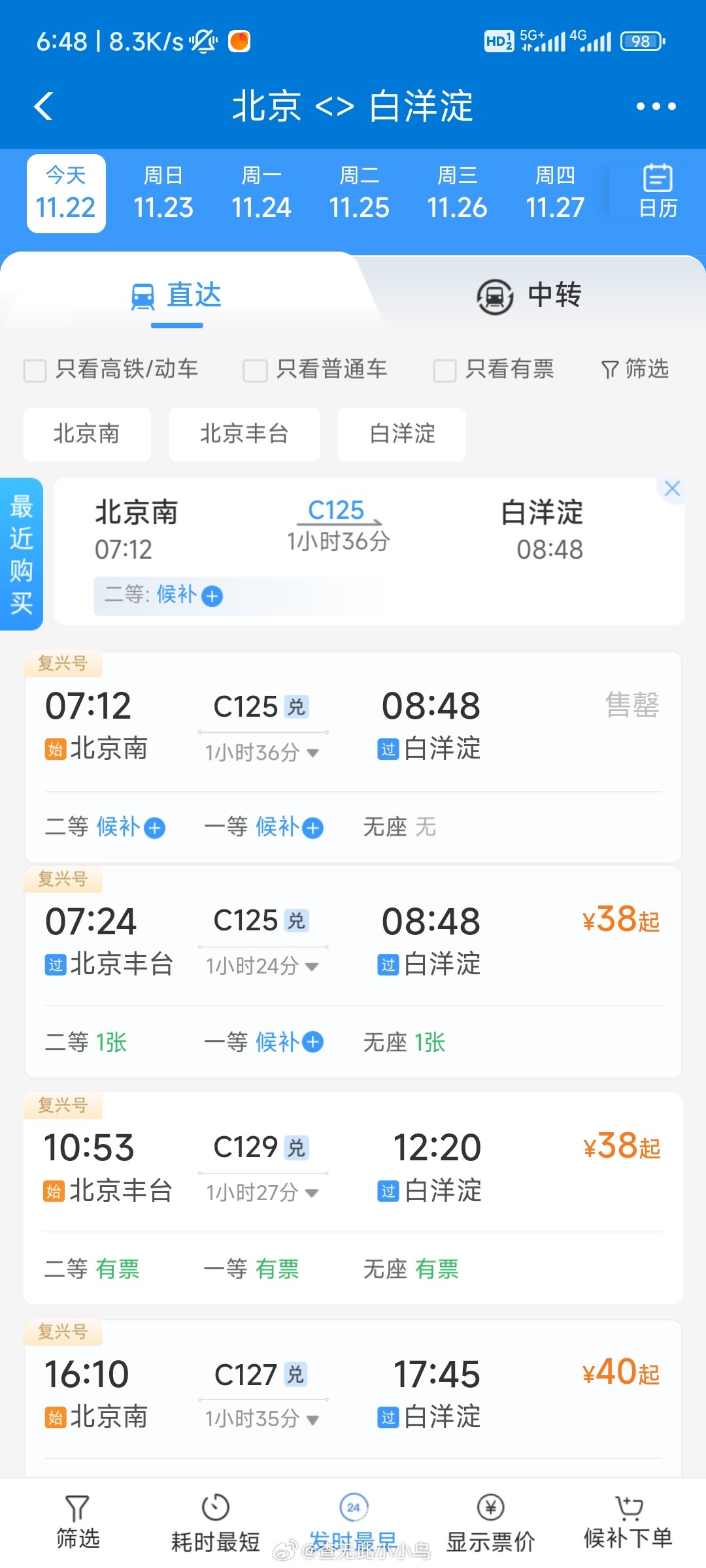Open the 07:24 C125 train from 北京丰台
The width and height of the screenshot is (706, 1568).
[353, 941]
